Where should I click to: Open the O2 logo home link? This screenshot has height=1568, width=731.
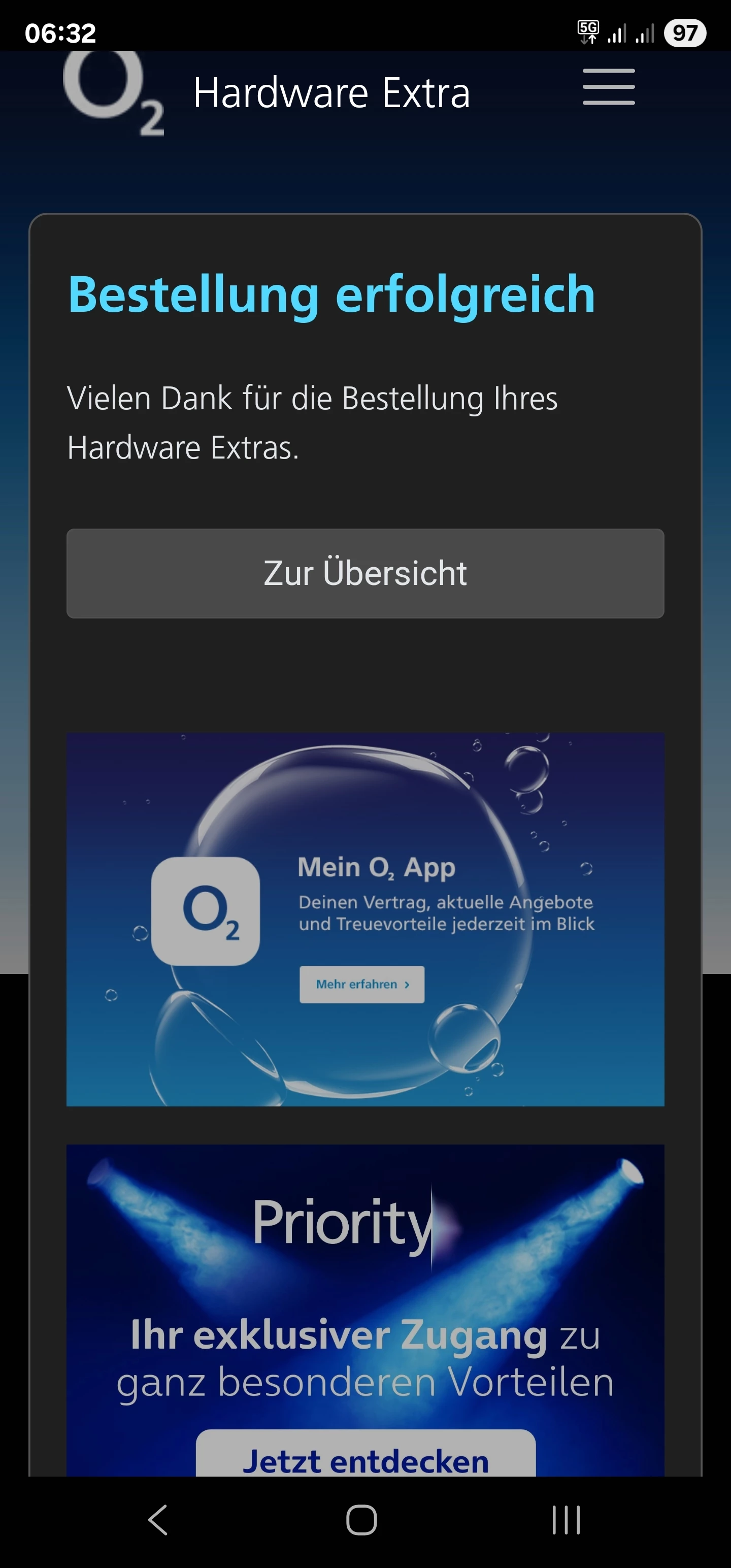pos(114,92)
